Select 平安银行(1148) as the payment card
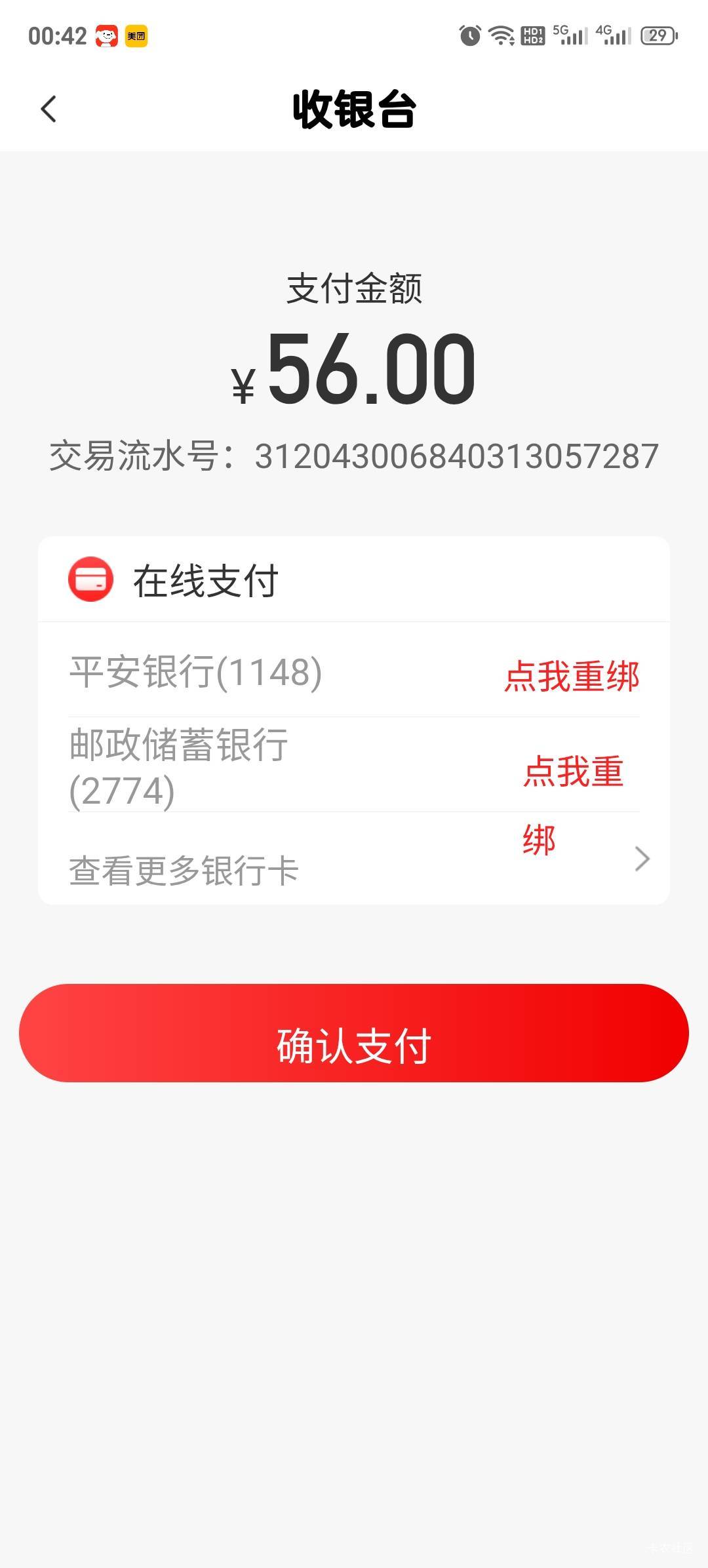The height and width of the screenshot is (1568, 708). point(195,672)
